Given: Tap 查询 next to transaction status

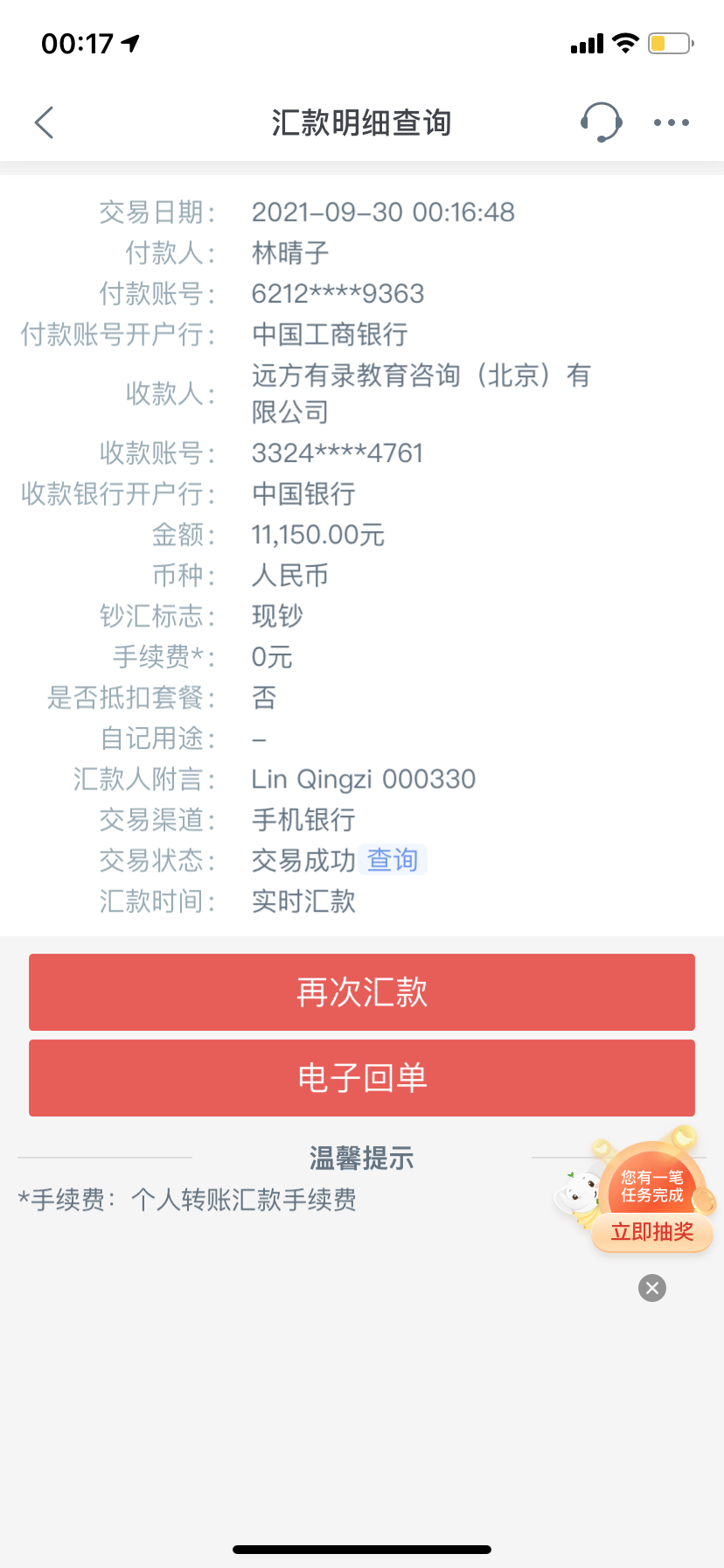Looking at the screenshot, I should click(x=392, y=860).
